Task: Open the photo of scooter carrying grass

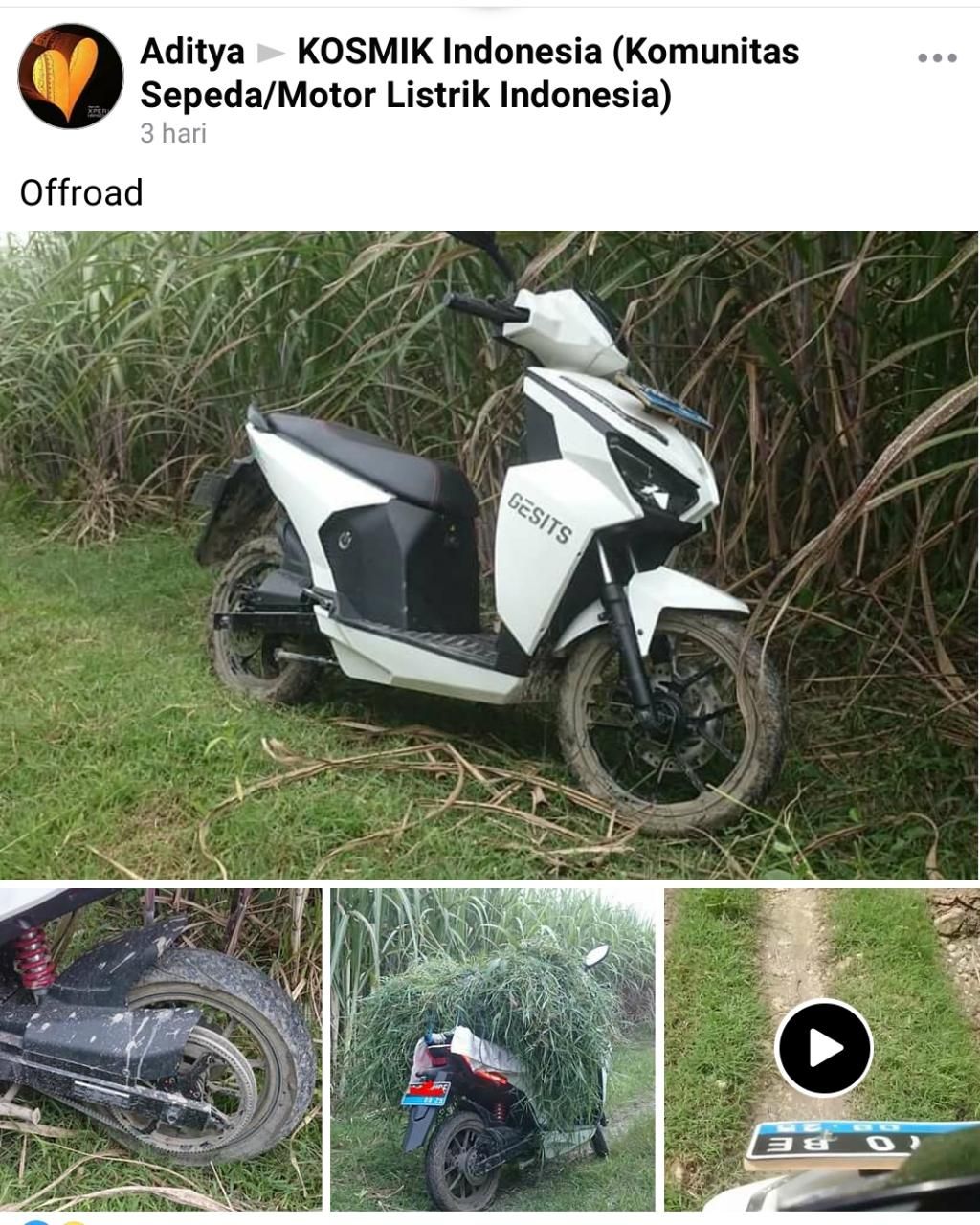Action: click(x=493, y=1049)
